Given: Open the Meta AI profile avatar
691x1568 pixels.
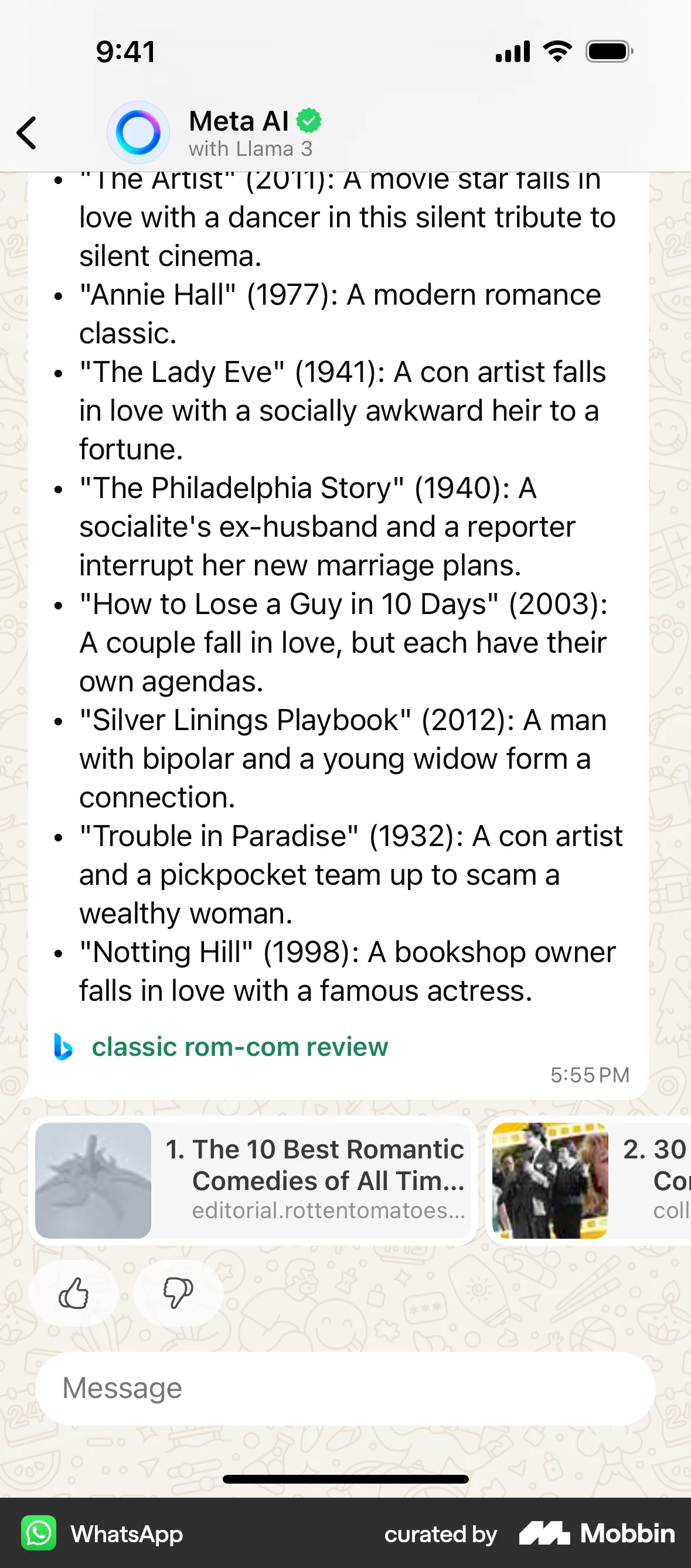Looking at the screenshot, I should tap(138, 131).
